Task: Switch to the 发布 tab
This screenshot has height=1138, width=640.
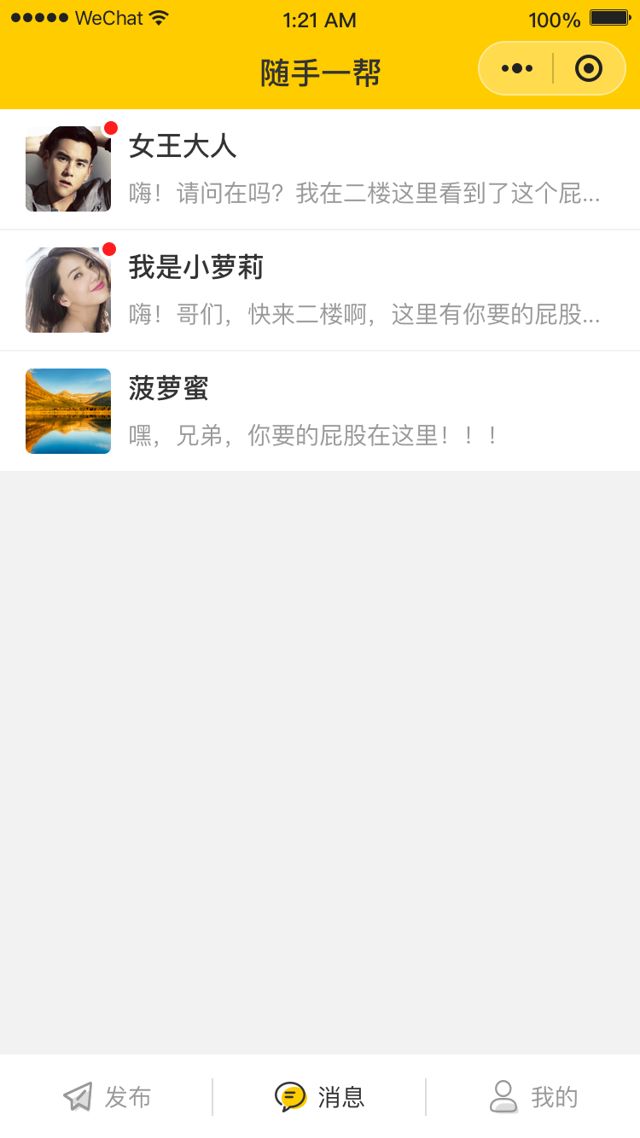Action: (107, 1097)
